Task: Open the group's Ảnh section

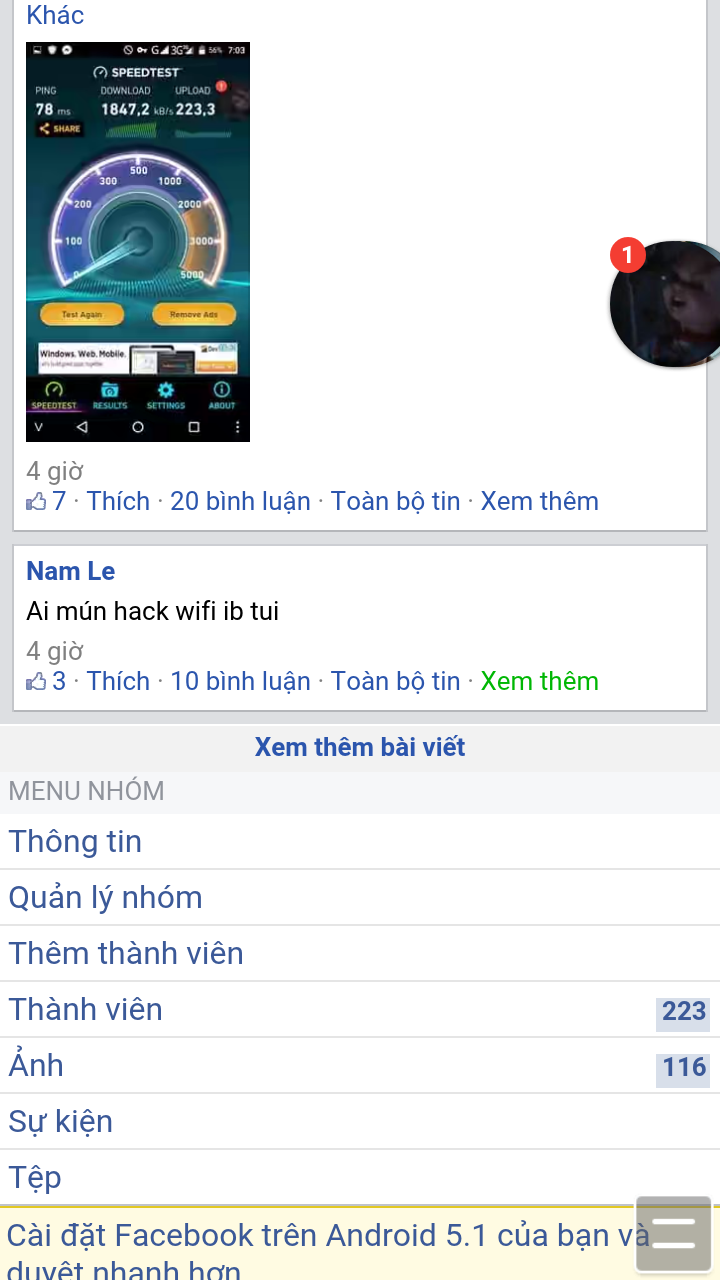Action: [36, 1065]
